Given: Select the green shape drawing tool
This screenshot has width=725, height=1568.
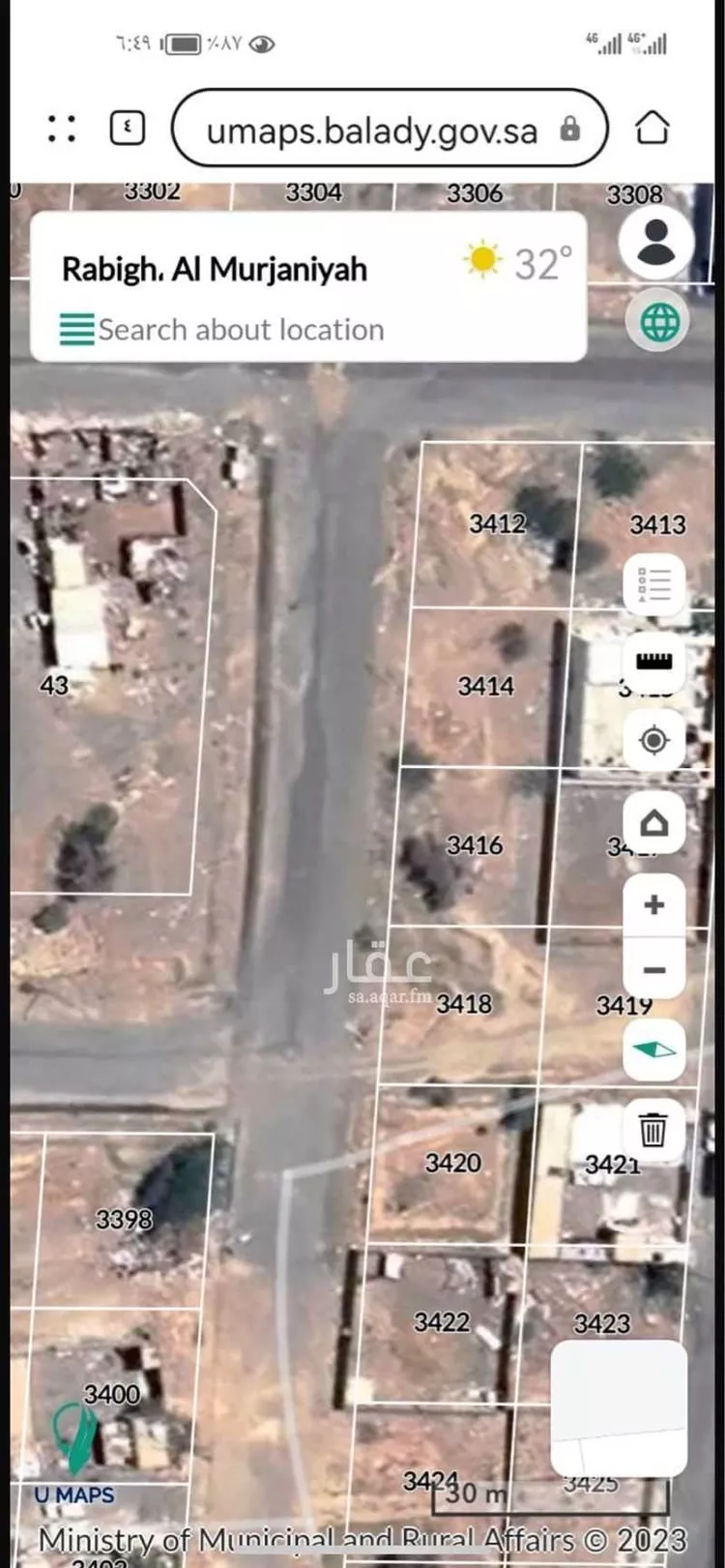Looking at the screenshot, I should (654, 1050).
